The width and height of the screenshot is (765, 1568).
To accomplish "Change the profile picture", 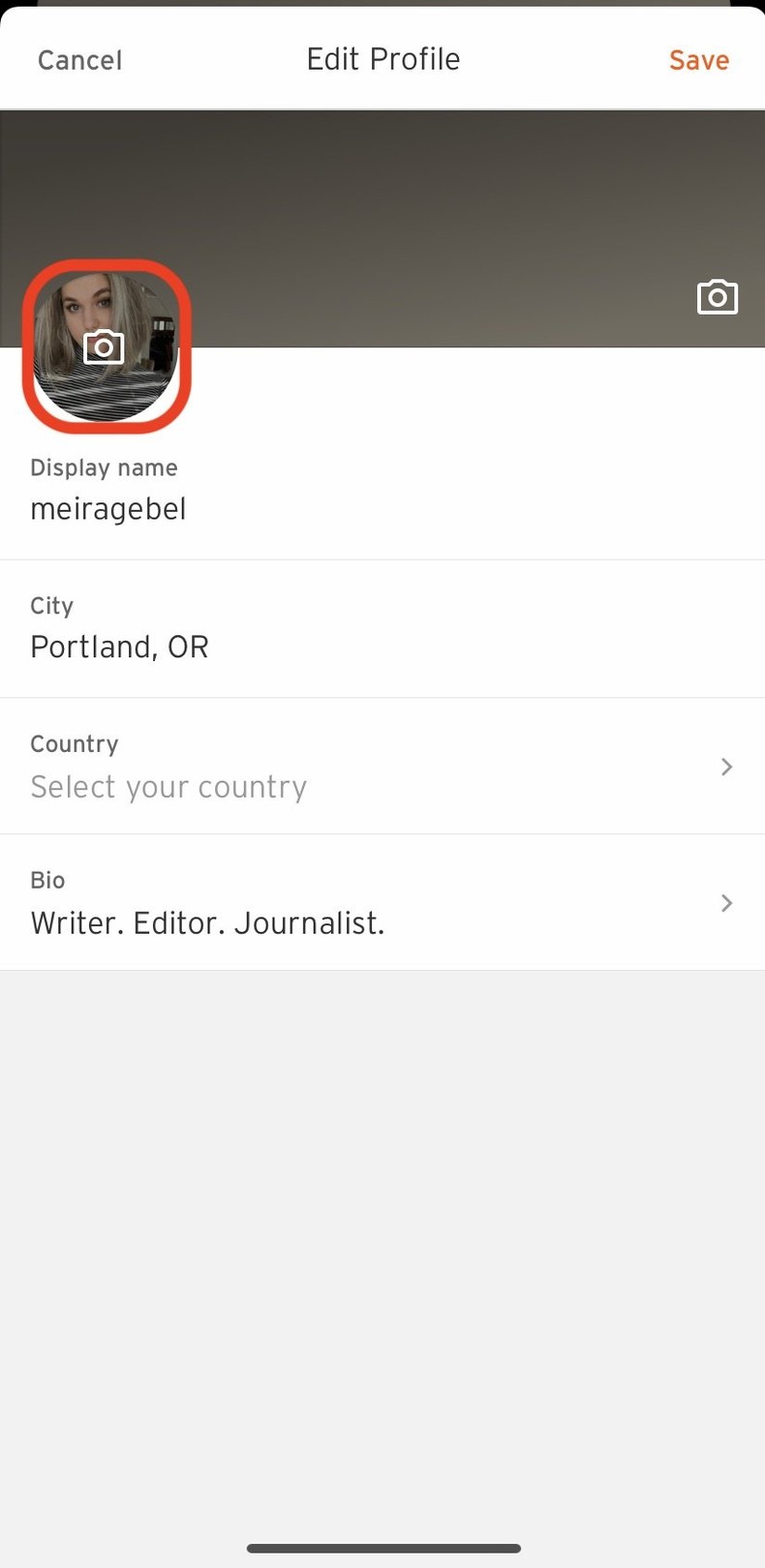I will click(x=105, y=347).
